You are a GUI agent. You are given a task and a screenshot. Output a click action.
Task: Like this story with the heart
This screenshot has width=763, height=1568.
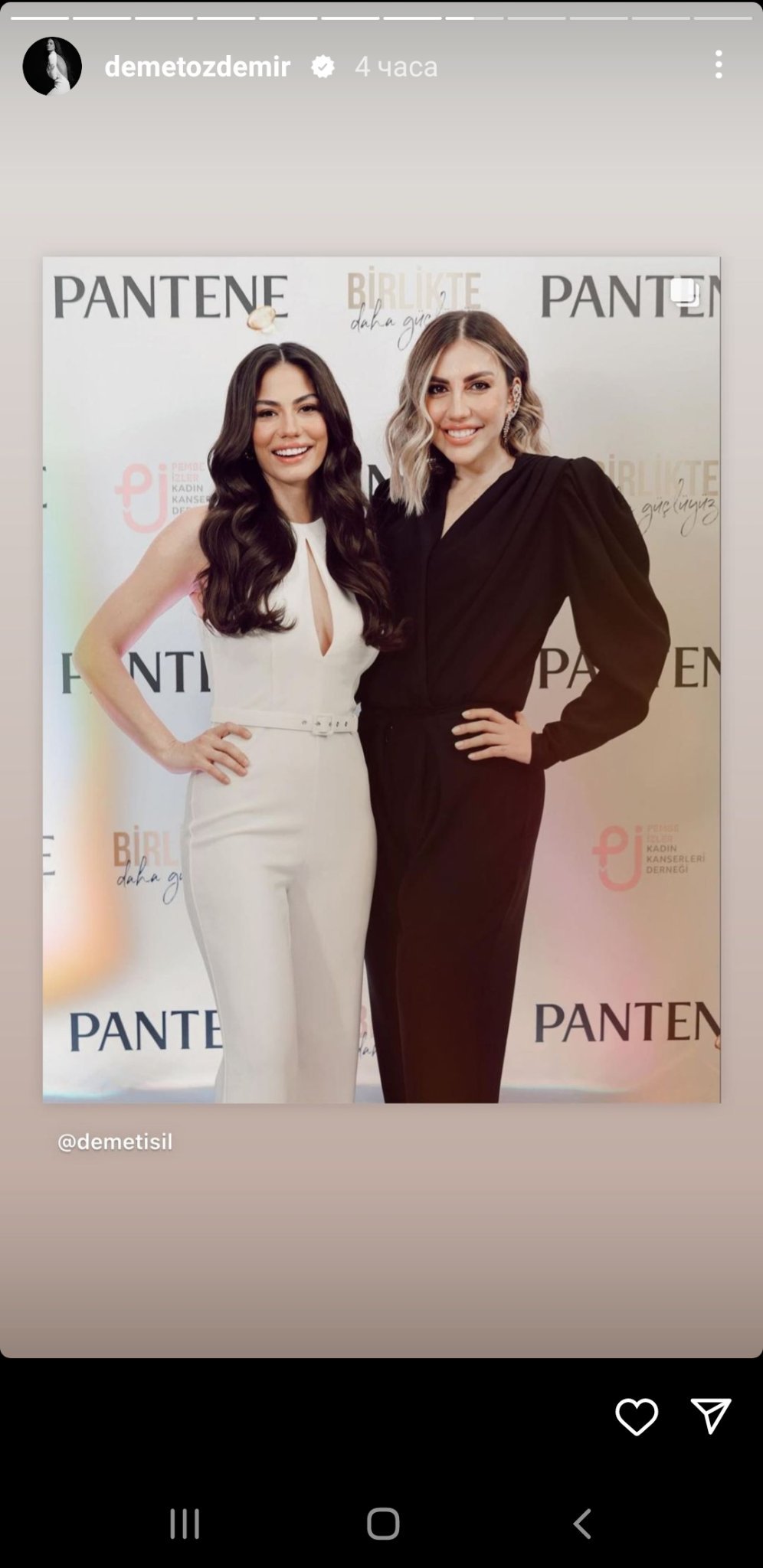pyautogui.click(x=636, y=1416)
